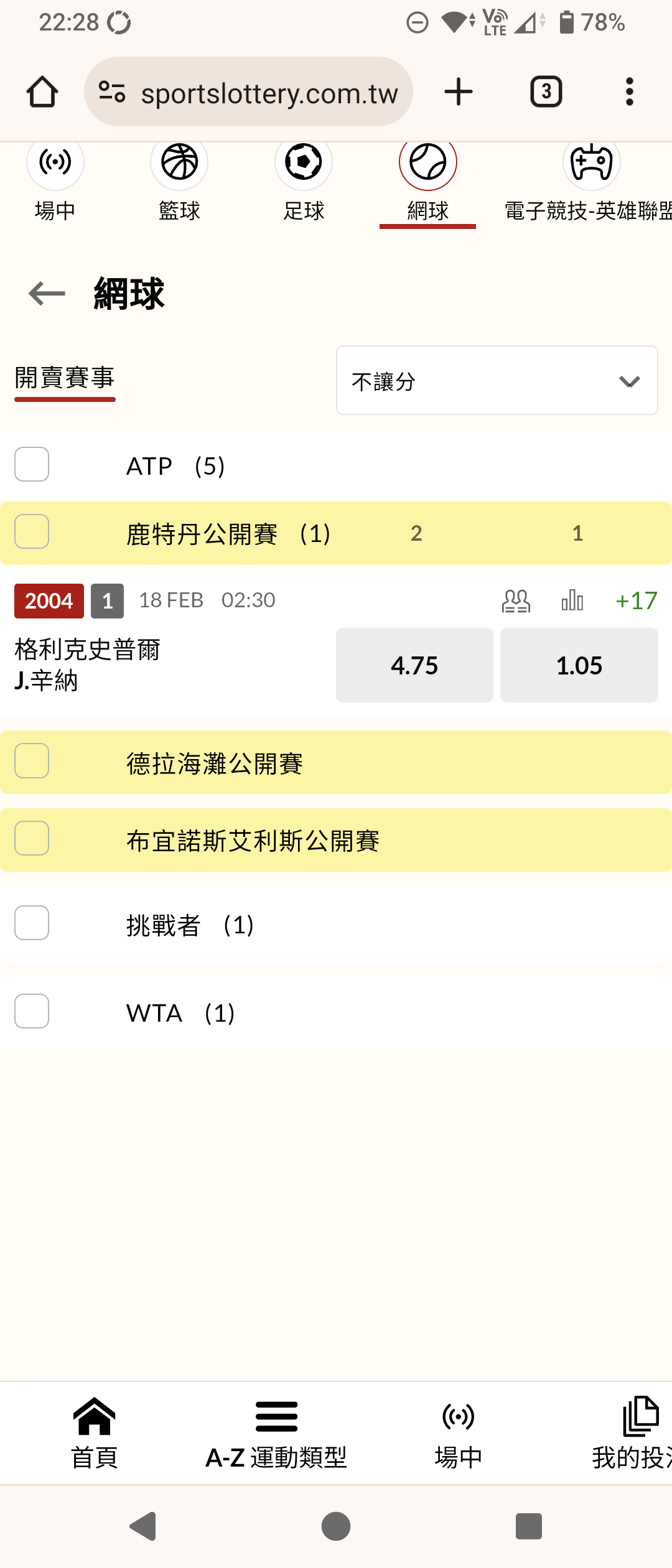Open the 不讓分 bet type dropdown
Screen dimensions: 672x1568
497,381
